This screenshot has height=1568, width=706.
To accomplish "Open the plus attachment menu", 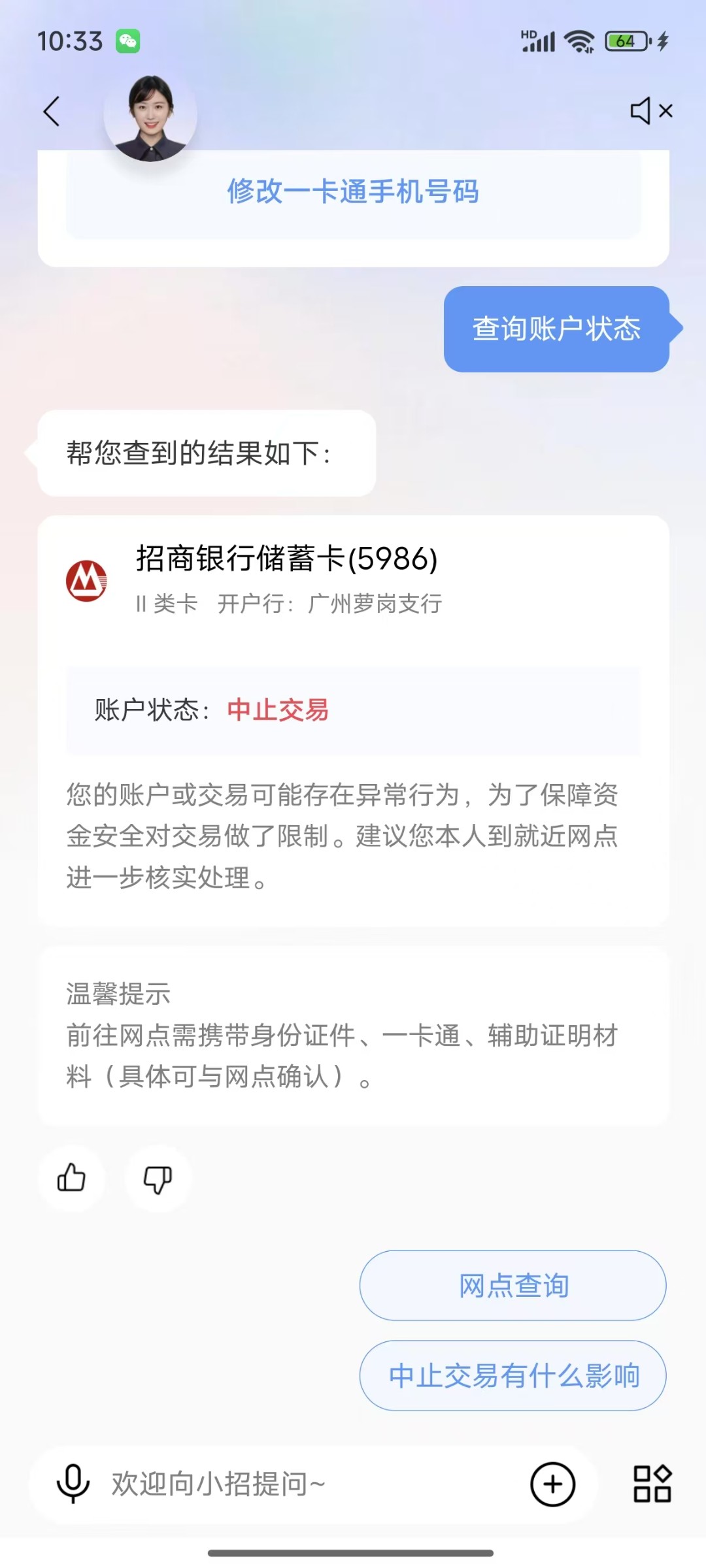I will pyautogui.click(x=552, y=1484).
